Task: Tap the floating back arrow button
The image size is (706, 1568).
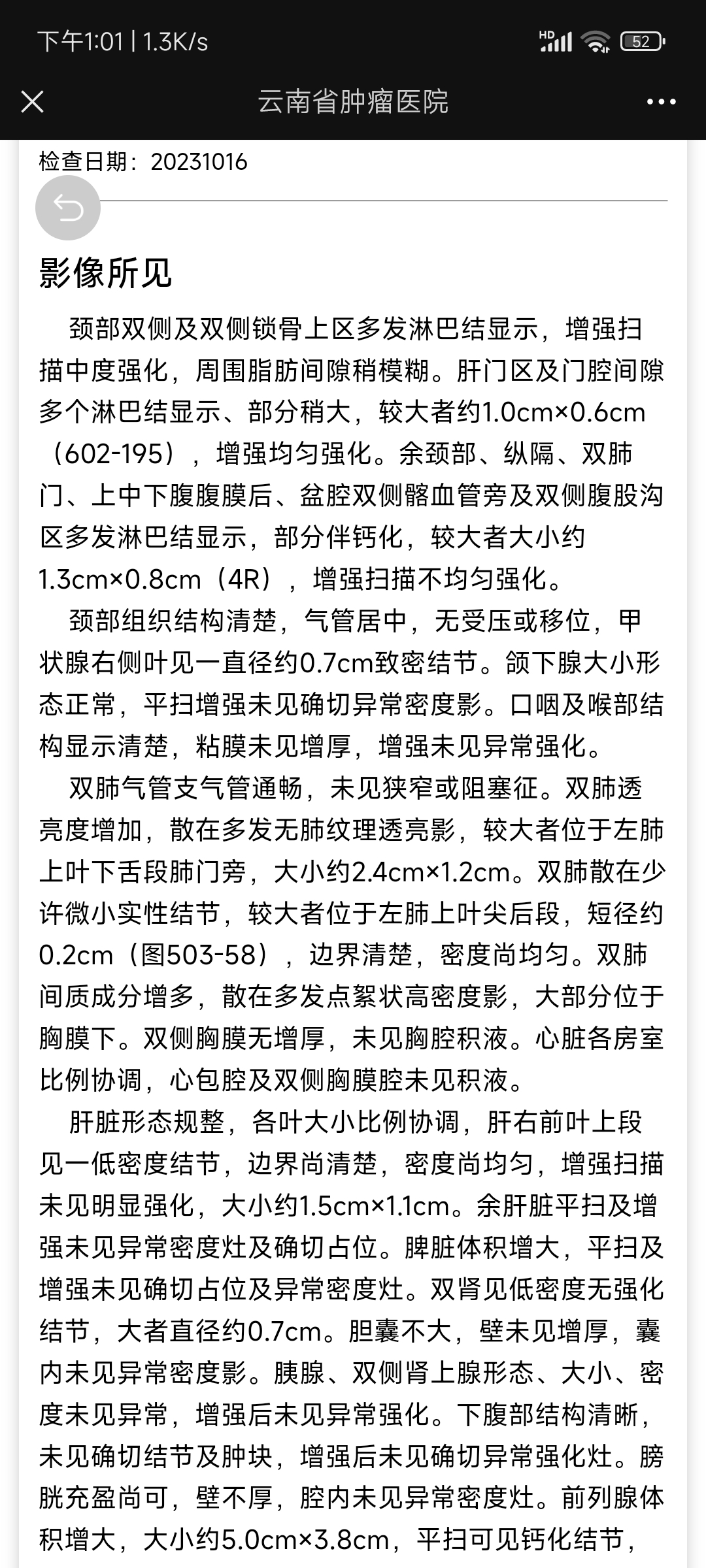Action: 68,208
